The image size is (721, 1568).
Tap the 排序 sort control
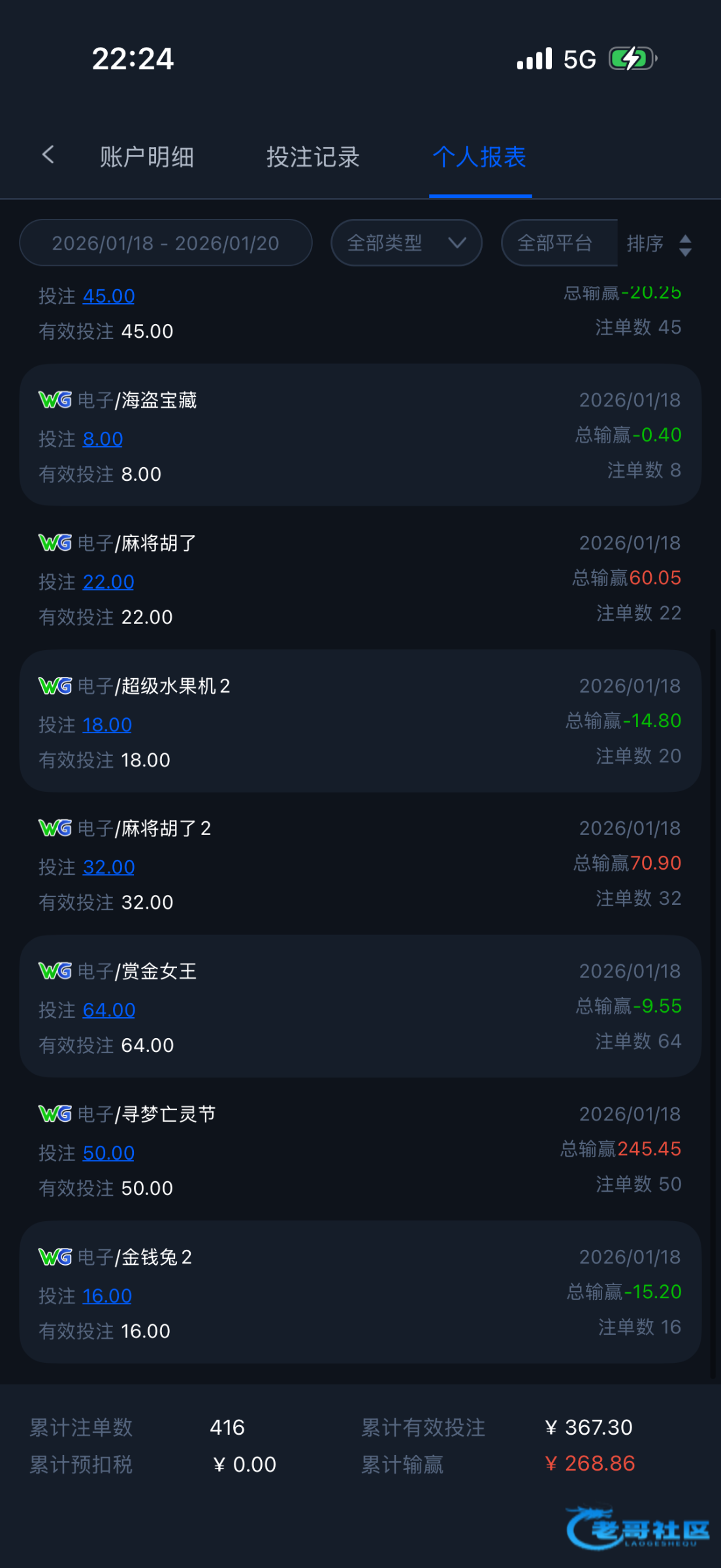tap(658, 244)
